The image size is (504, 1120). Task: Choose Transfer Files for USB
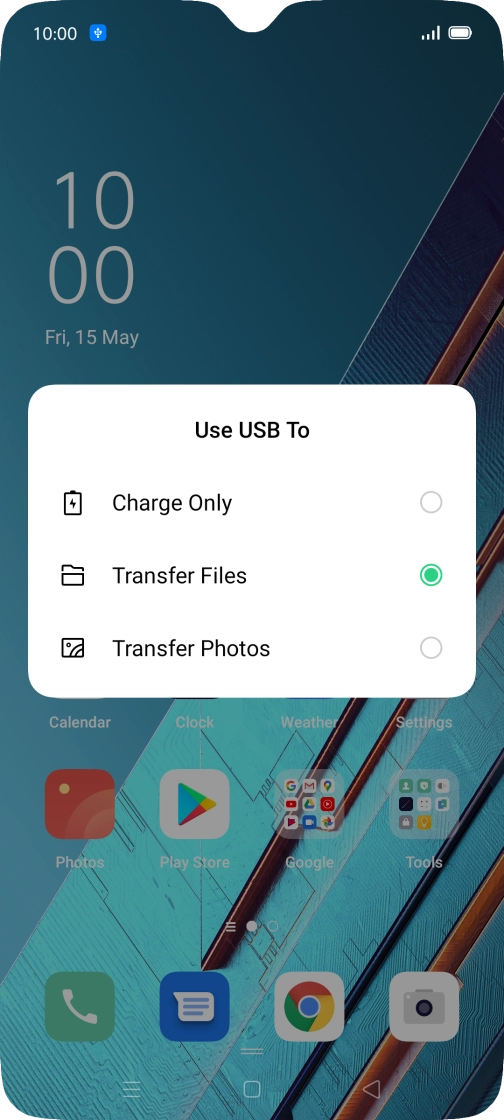tap(251, 575)
